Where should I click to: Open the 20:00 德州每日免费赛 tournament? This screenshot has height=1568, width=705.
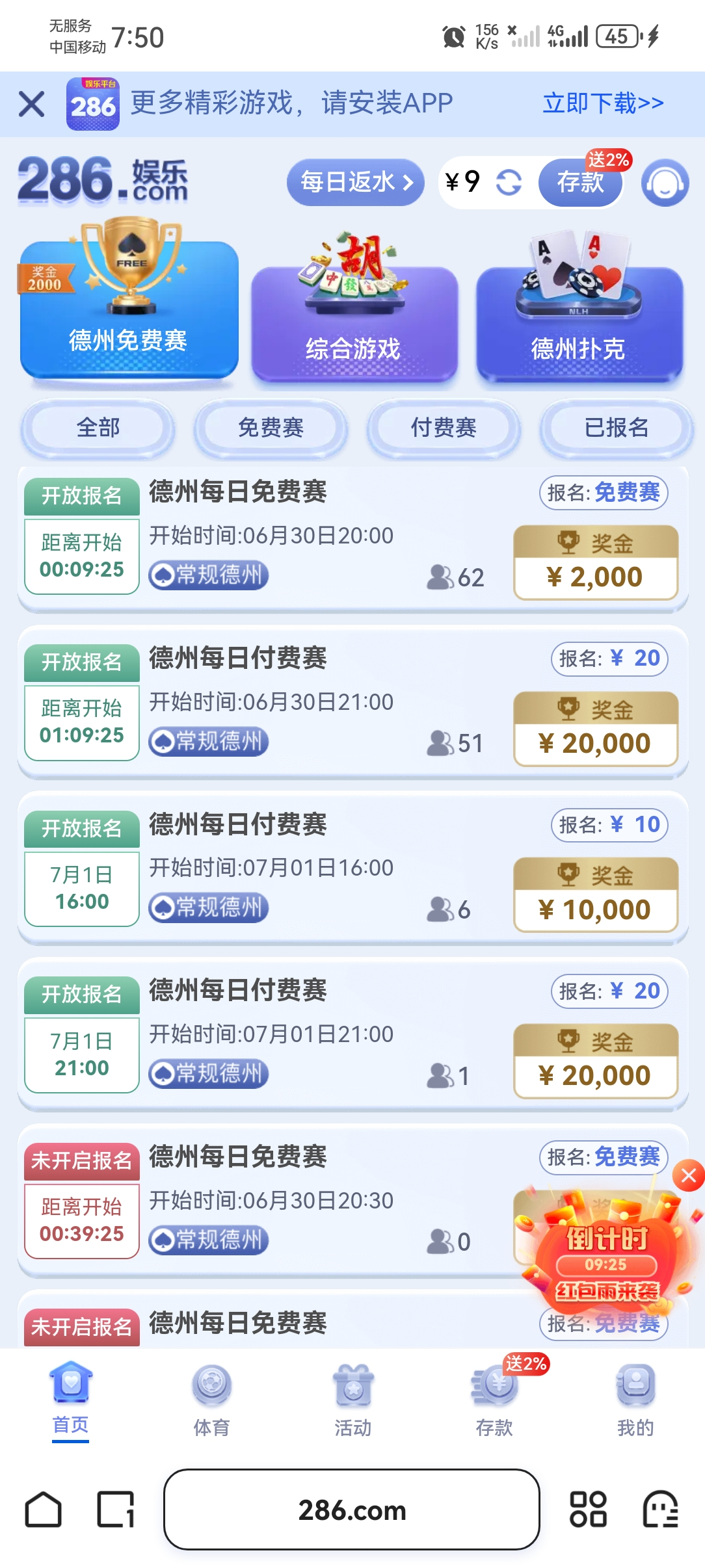coord(352,540)
